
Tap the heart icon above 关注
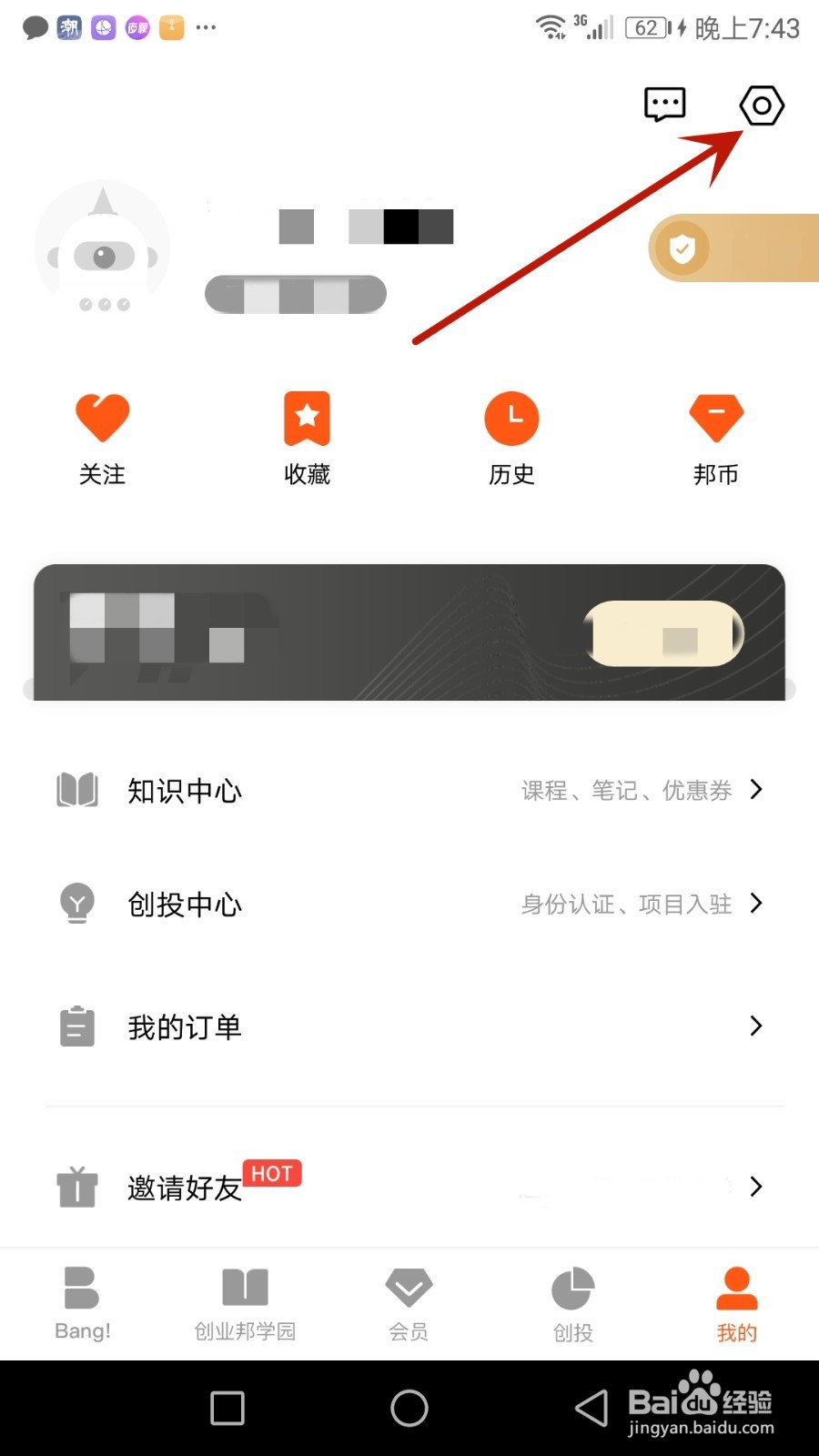[x=102, y=417]
